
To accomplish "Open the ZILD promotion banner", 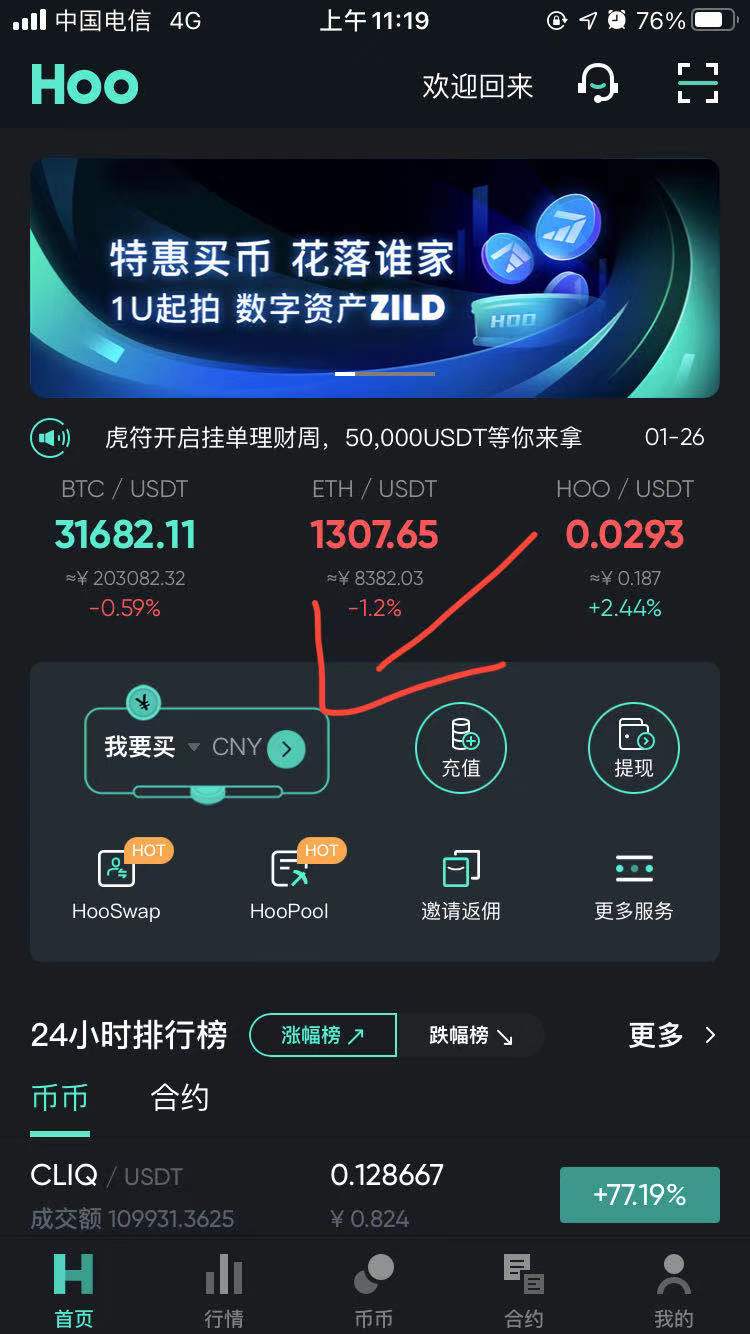I will click(x=375, y=278).
